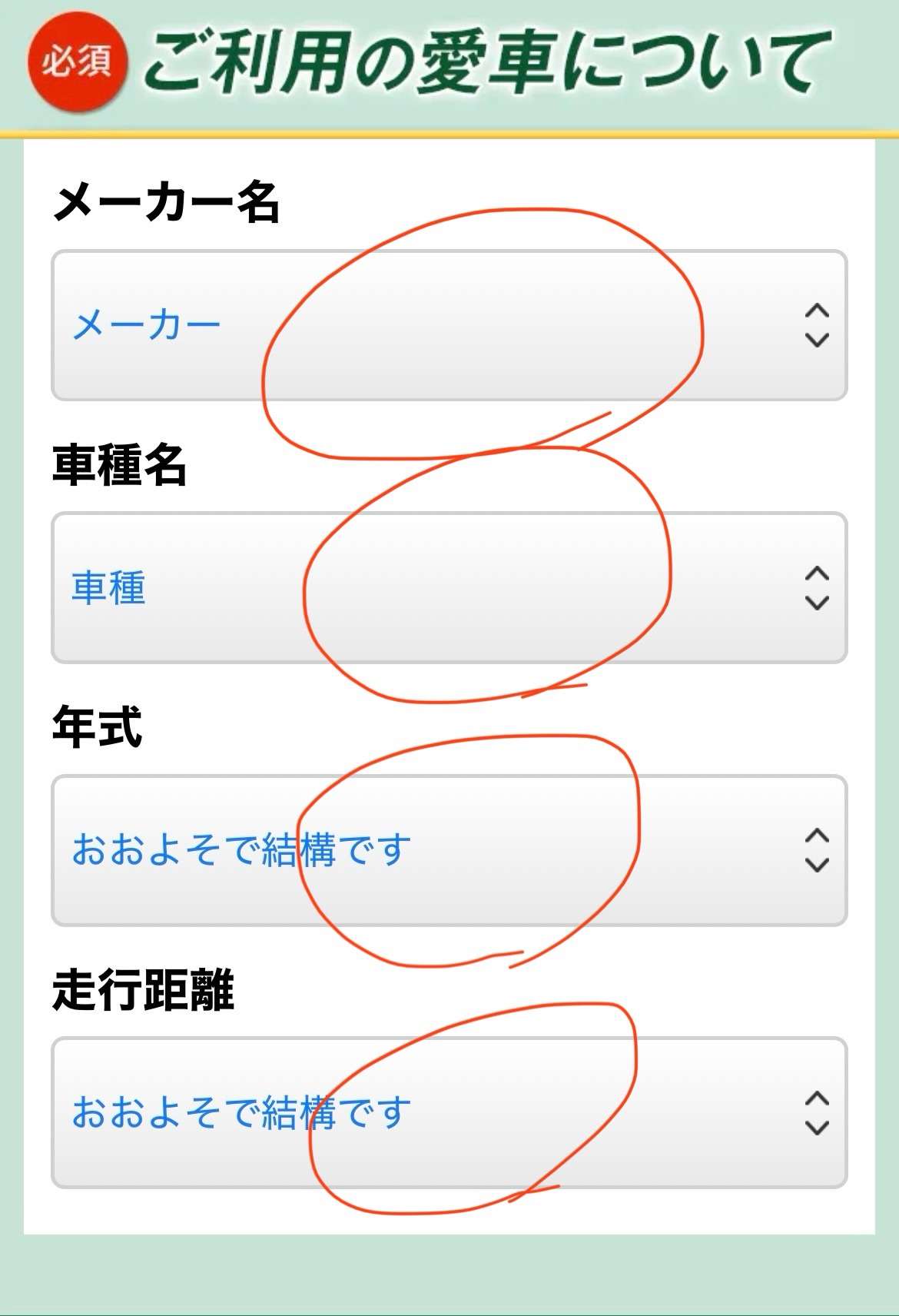Open the メーカー名 dropdown

point(449,325)
